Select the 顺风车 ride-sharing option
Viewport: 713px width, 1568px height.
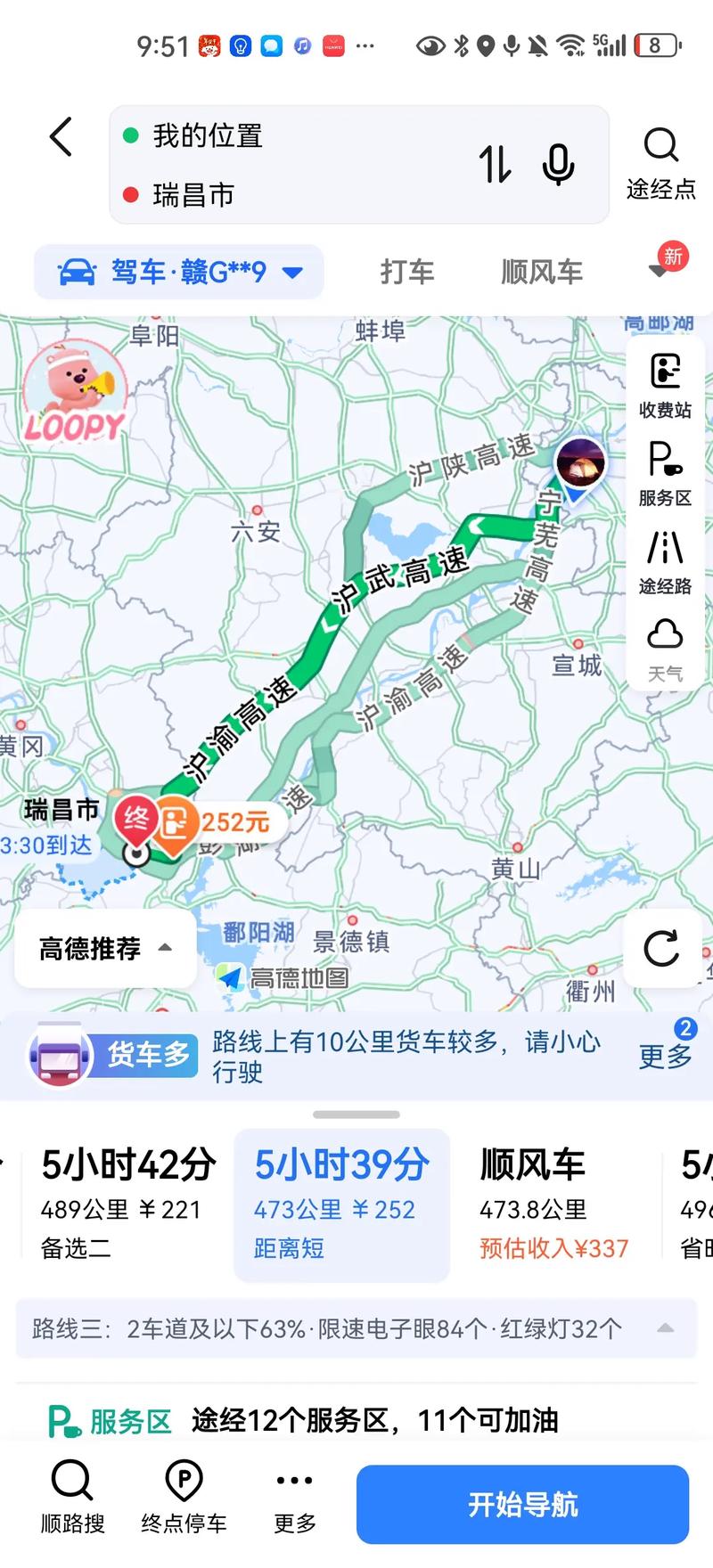pyautogui.click(x=542, y=271)
